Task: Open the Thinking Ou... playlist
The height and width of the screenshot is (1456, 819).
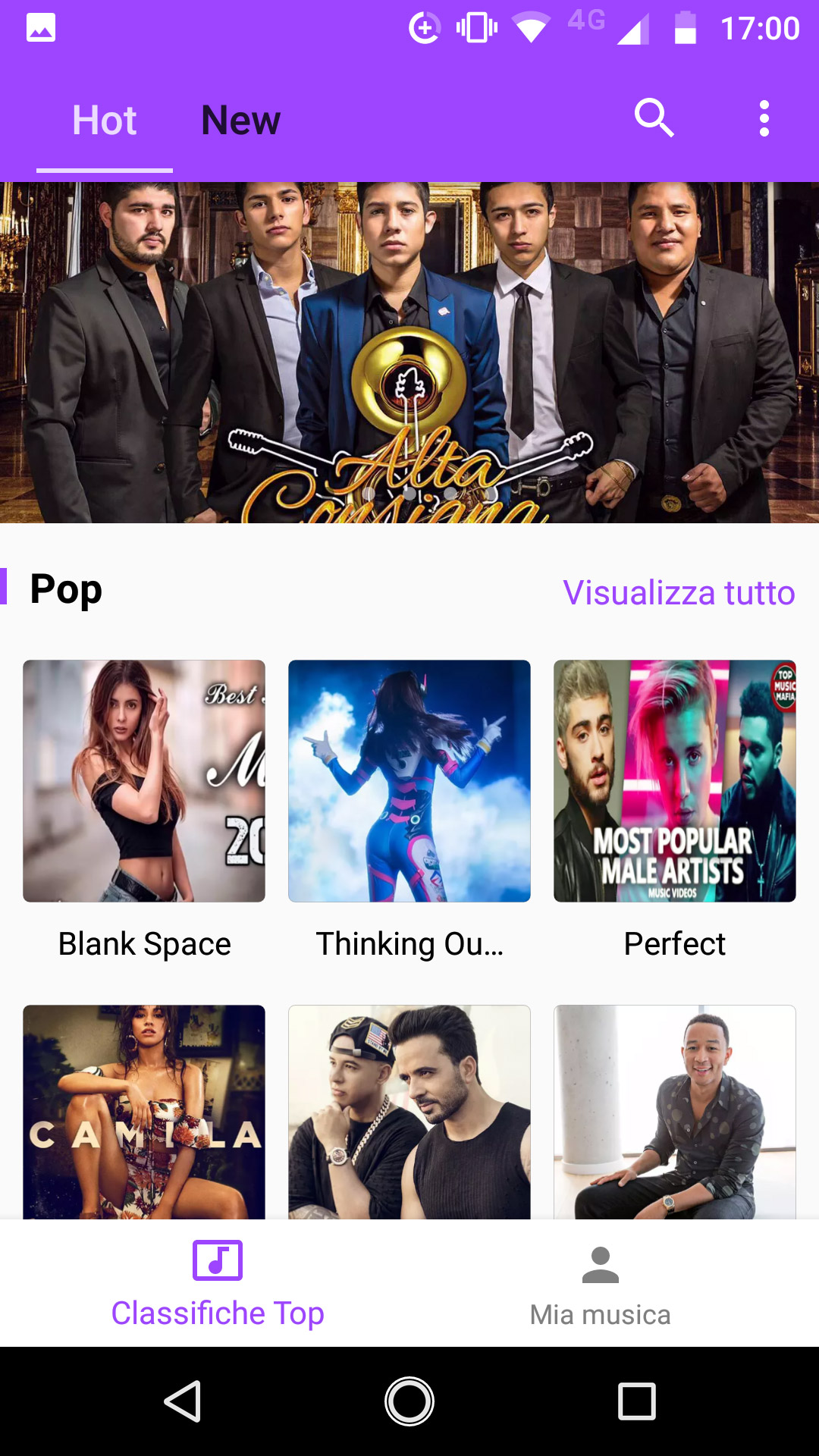Action: pos(409,781)
